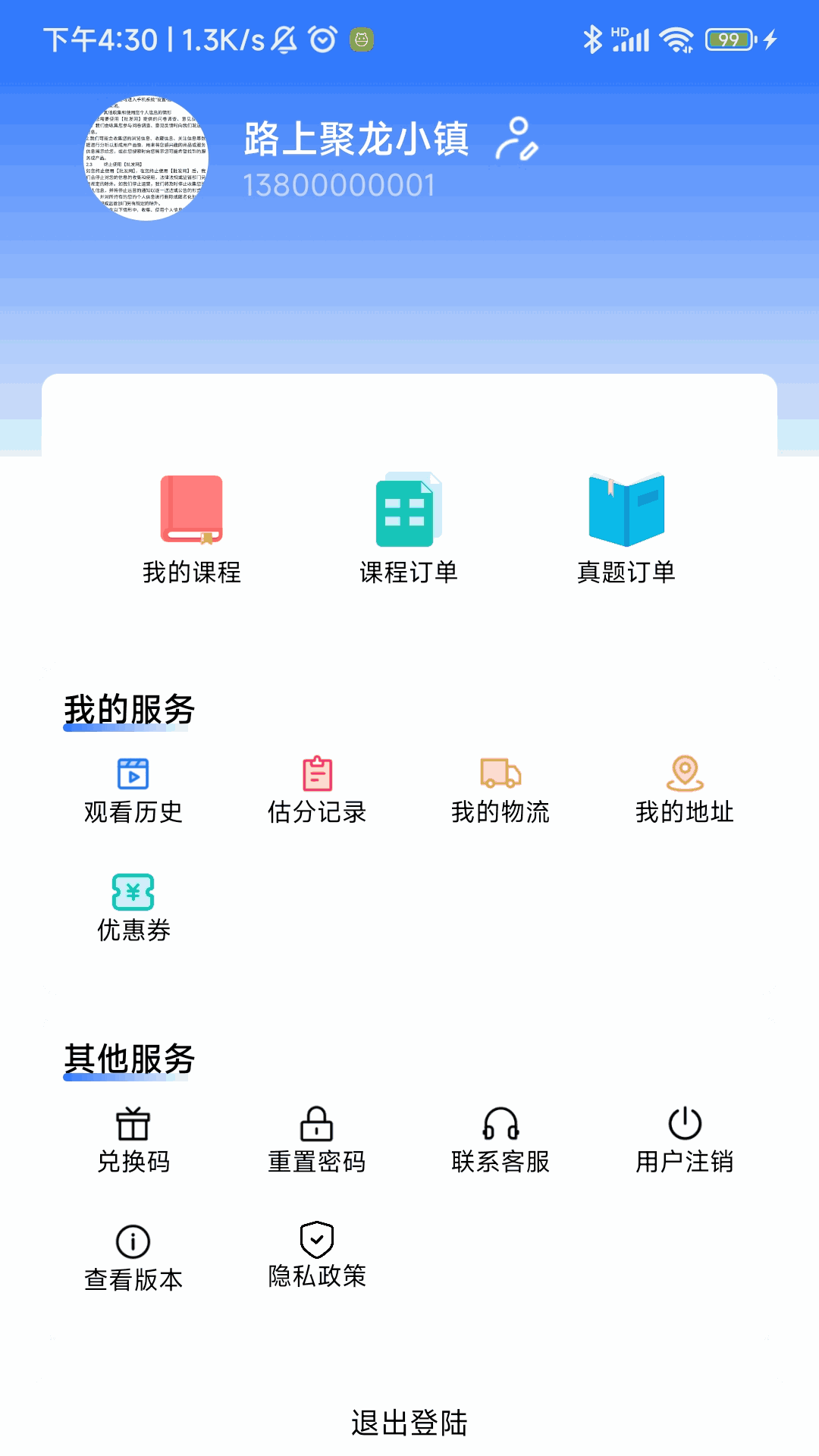Open 我的课程 via the red book icon
The image size is (819, 1456).
pos(191,510)
